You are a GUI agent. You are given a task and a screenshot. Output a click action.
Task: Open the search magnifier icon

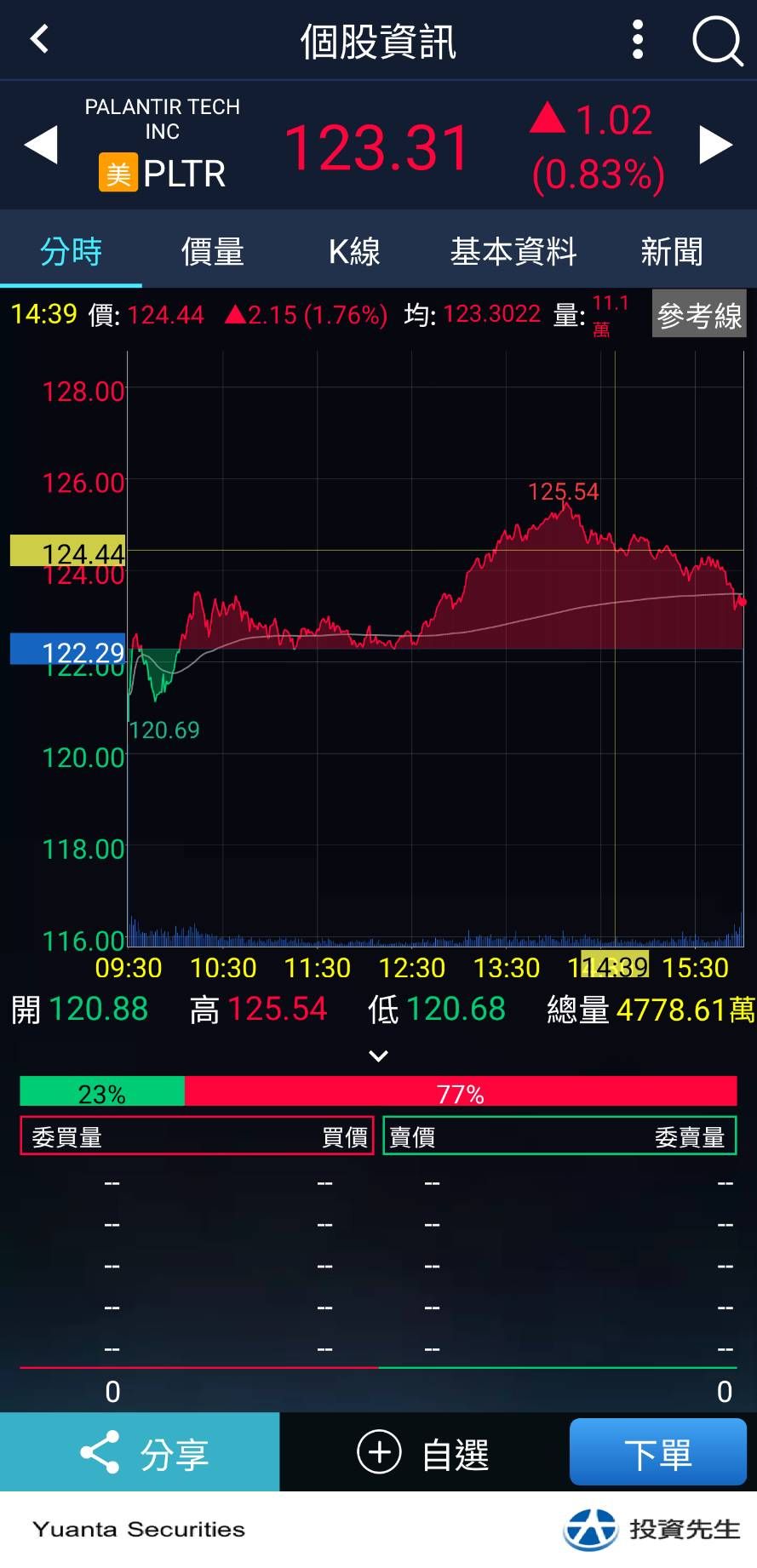click(x=717, y=40)
